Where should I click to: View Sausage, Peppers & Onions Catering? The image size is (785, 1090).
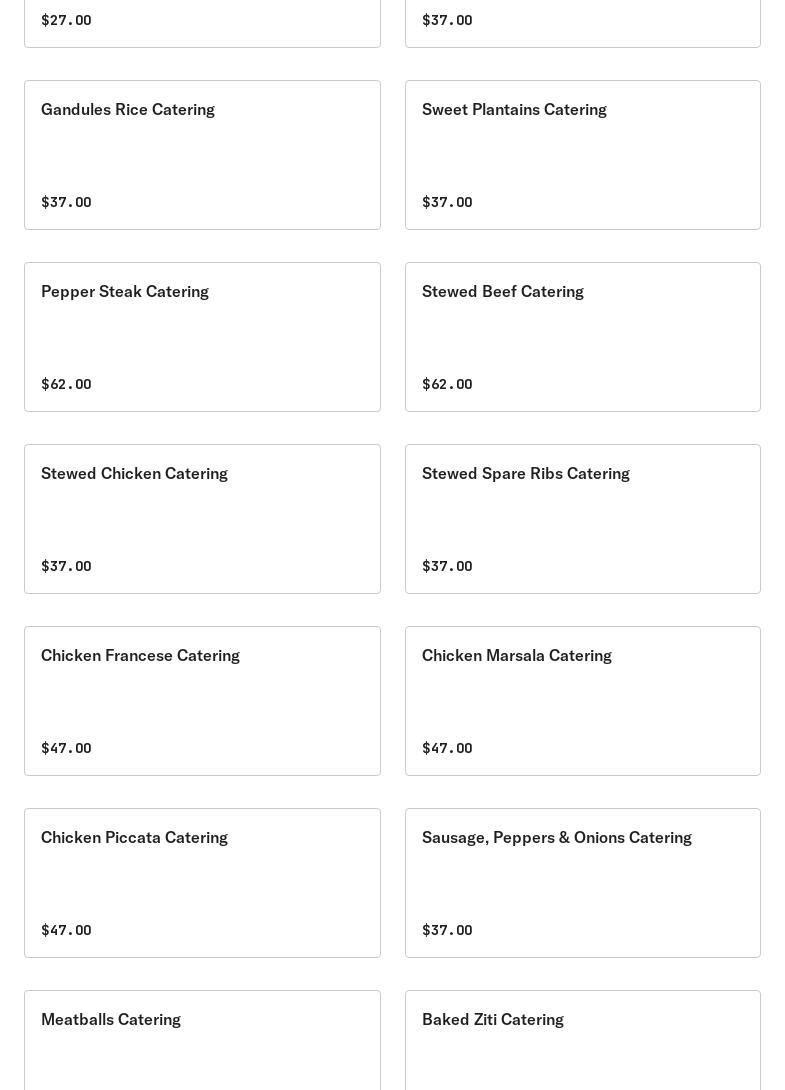tap(582, 883)
